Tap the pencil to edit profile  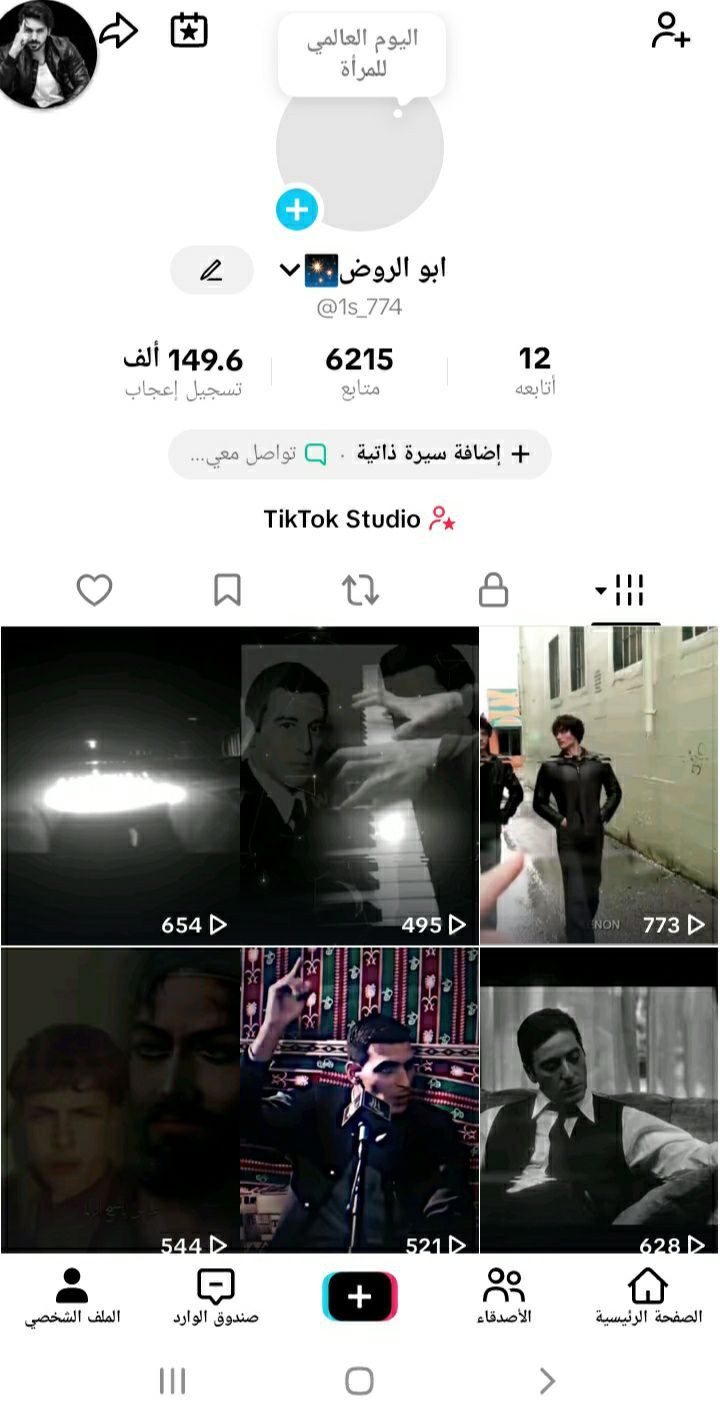211,270
